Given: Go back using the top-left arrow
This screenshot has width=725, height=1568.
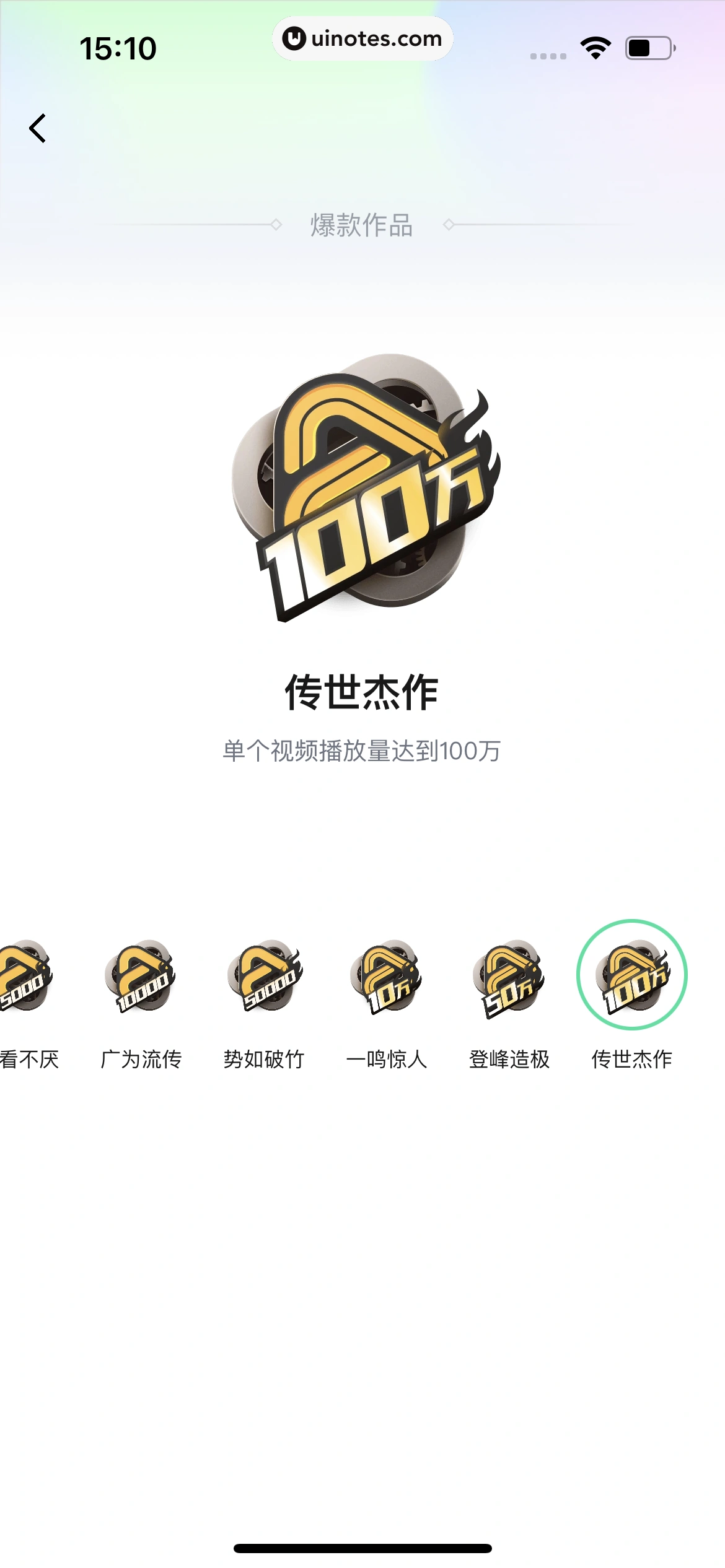Looking at the screenshot, I should (x=38, y=128).
